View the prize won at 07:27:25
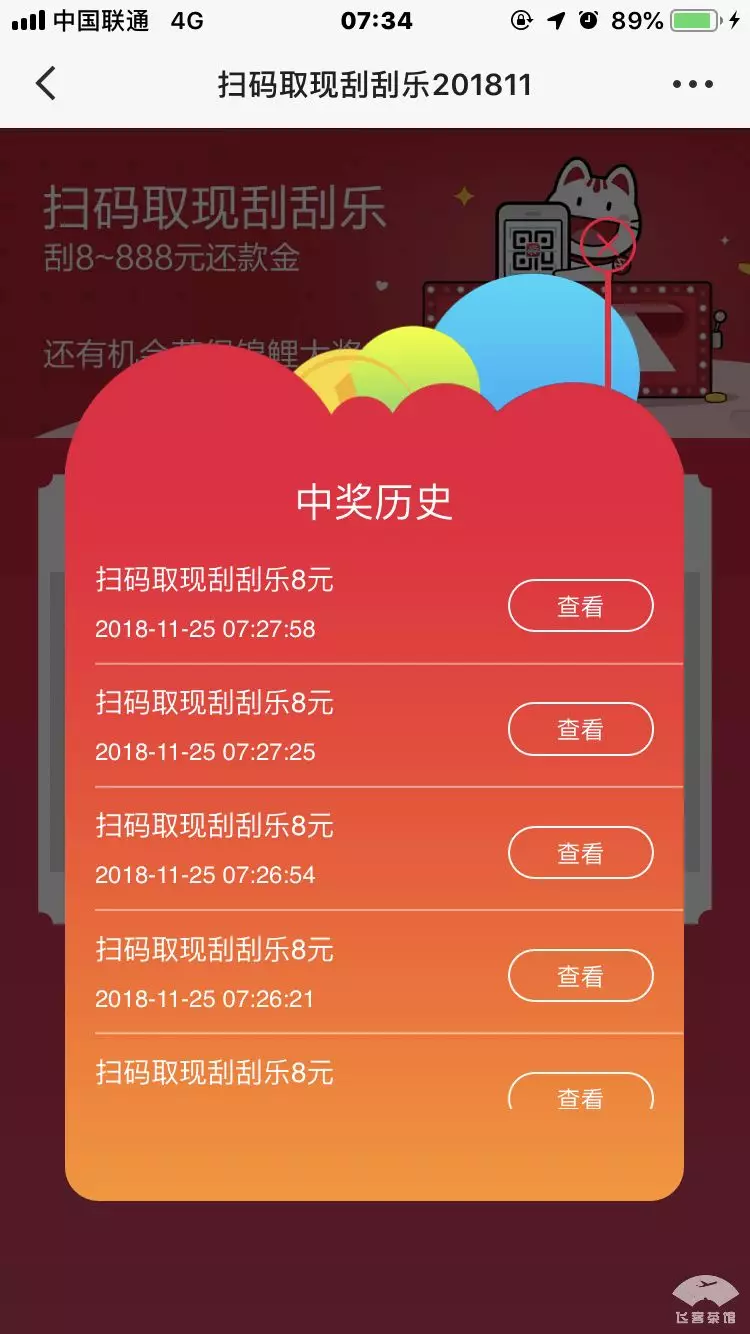Viewport: 750px width, 1334px height. tap(580, 730)
